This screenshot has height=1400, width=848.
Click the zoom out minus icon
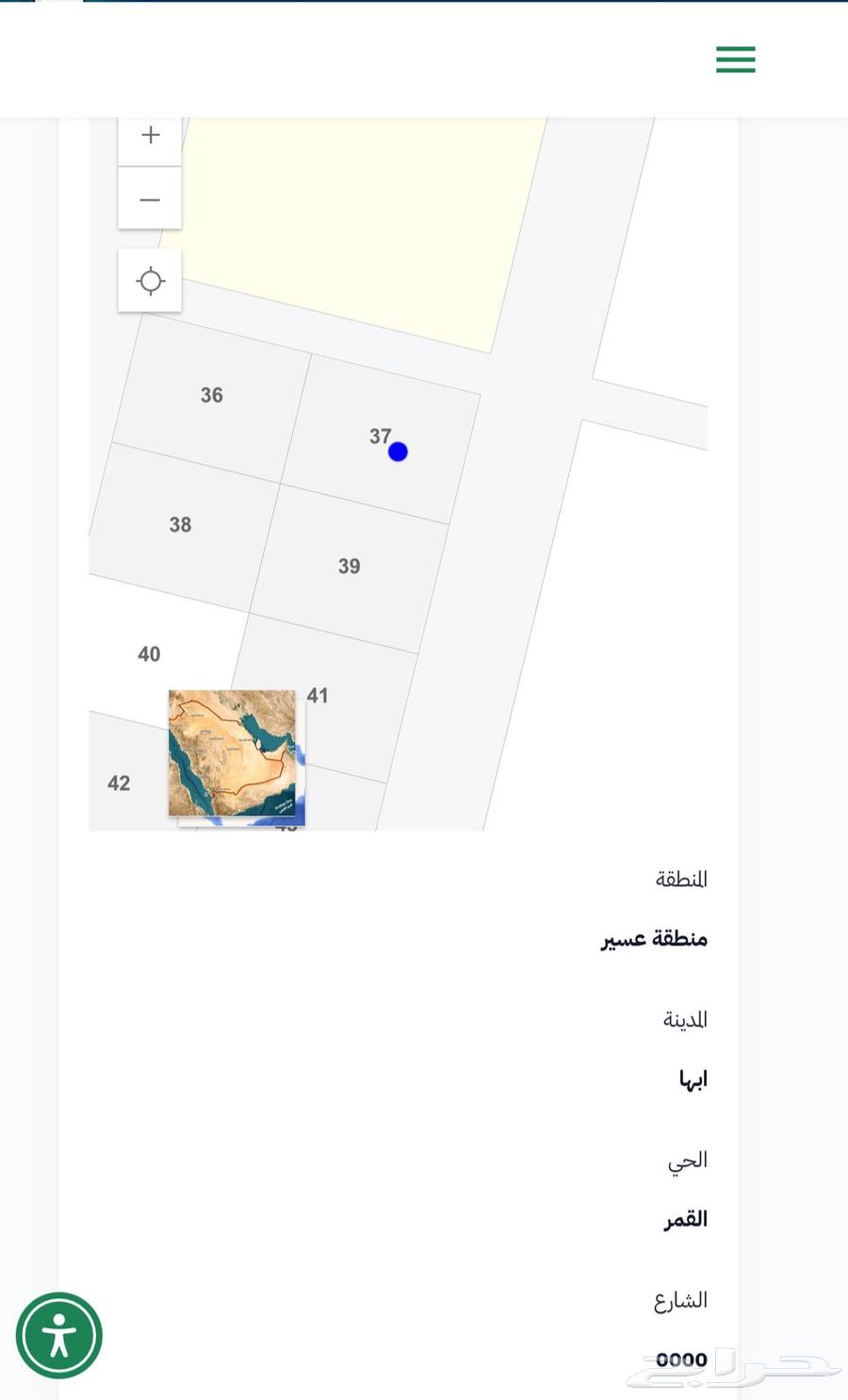(149, 199)
